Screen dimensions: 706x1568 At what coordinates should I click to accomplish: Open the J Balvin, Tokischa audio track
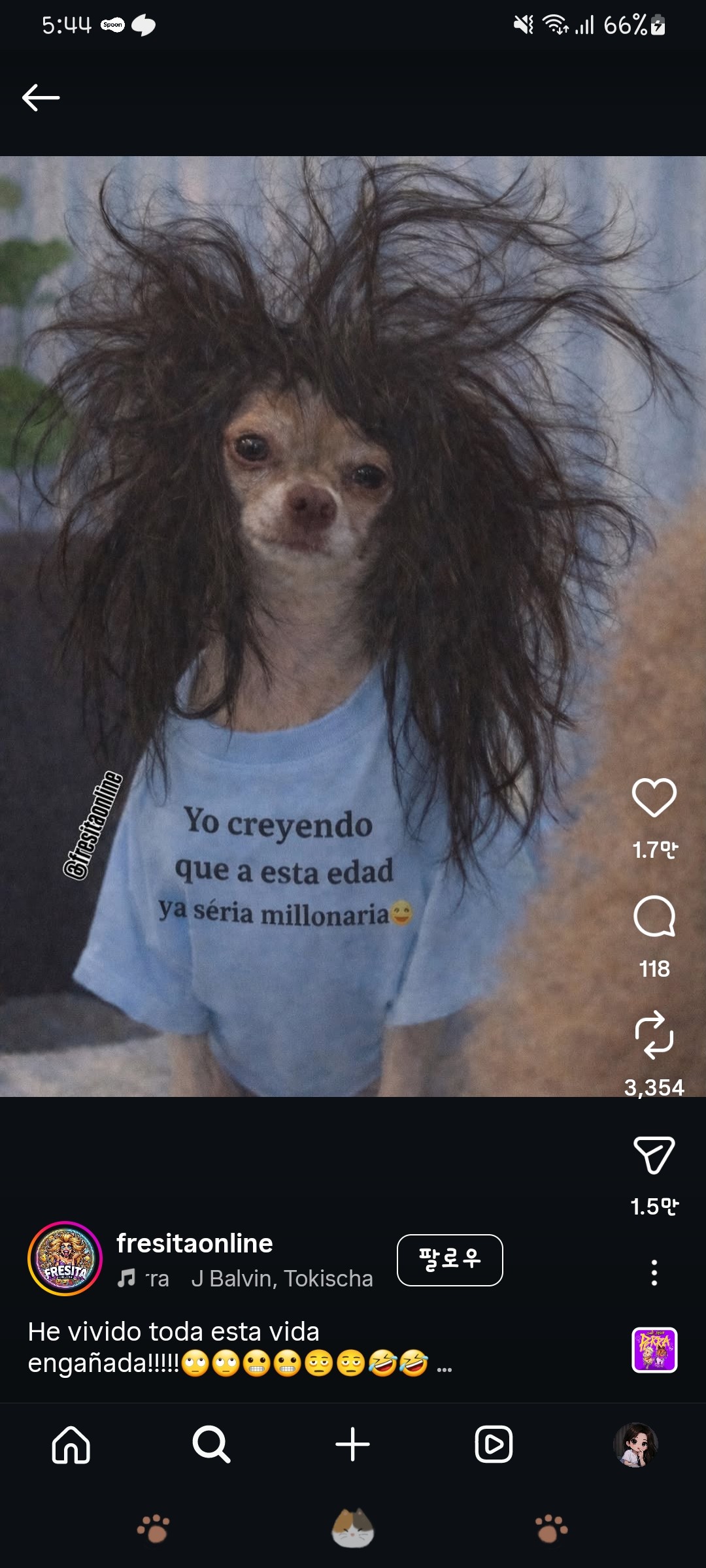point(281,1279)
